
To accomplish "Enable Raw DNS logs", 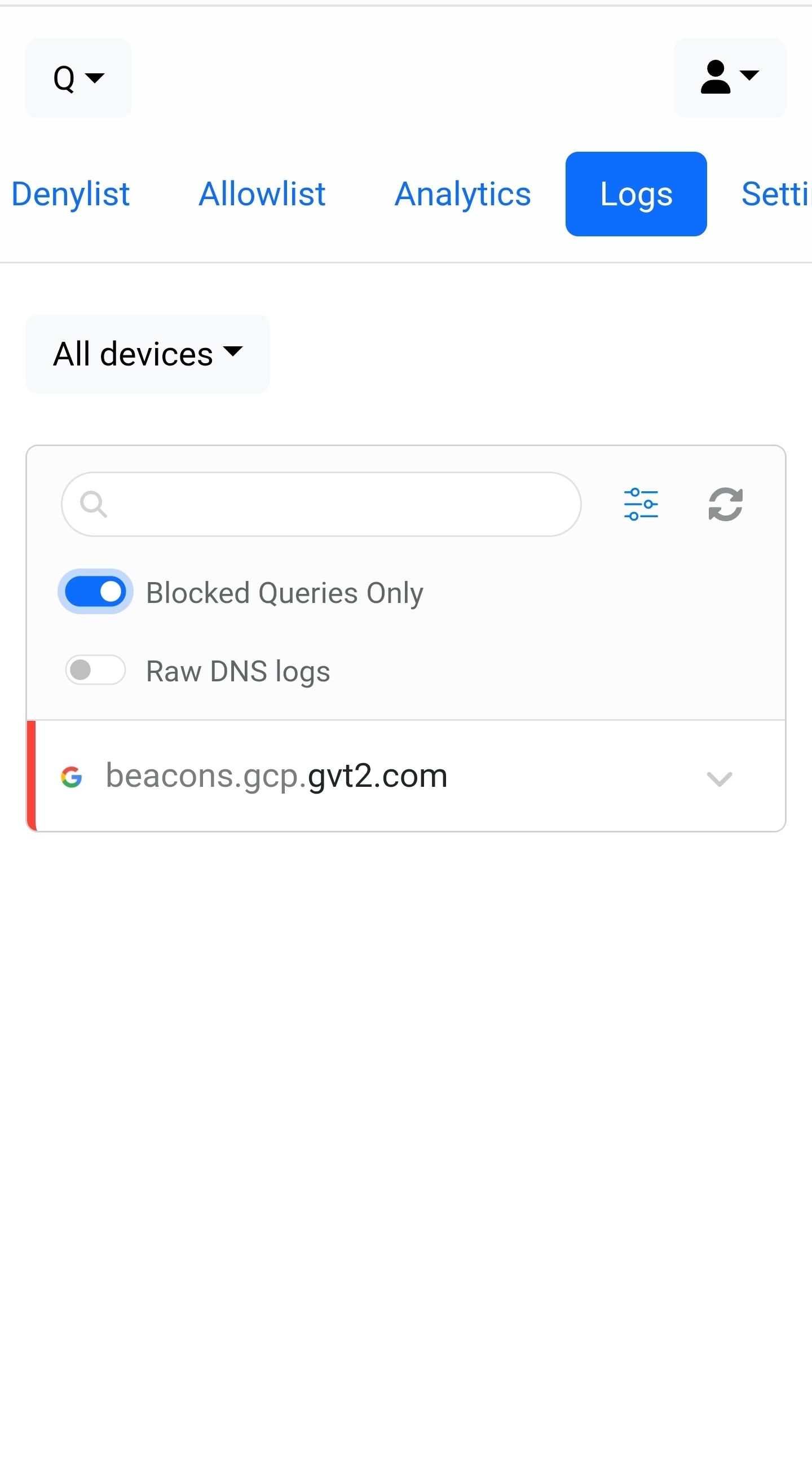I will (x=95, y=670).
